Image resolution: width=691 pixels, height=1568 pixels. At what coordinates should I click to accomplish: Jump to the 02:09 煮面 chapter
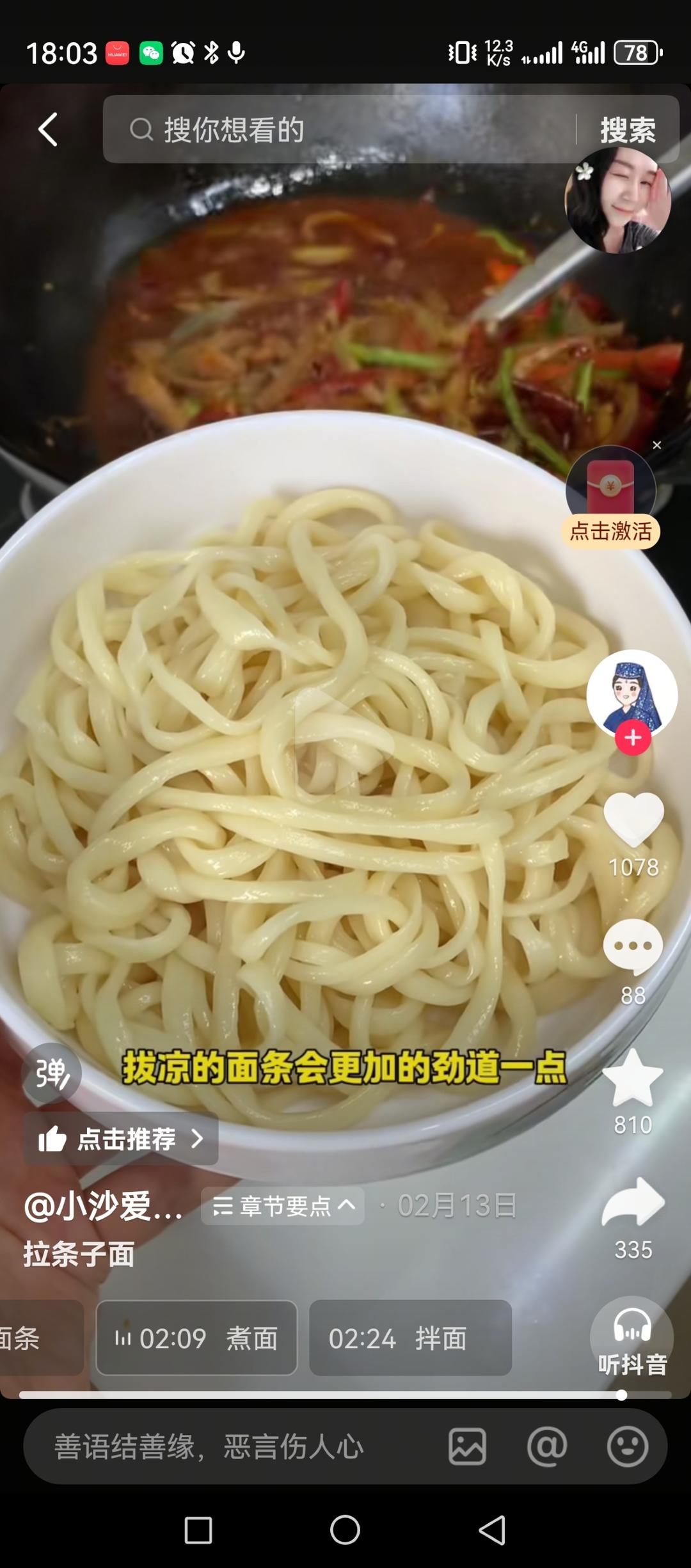click(x=196, y=1338)
